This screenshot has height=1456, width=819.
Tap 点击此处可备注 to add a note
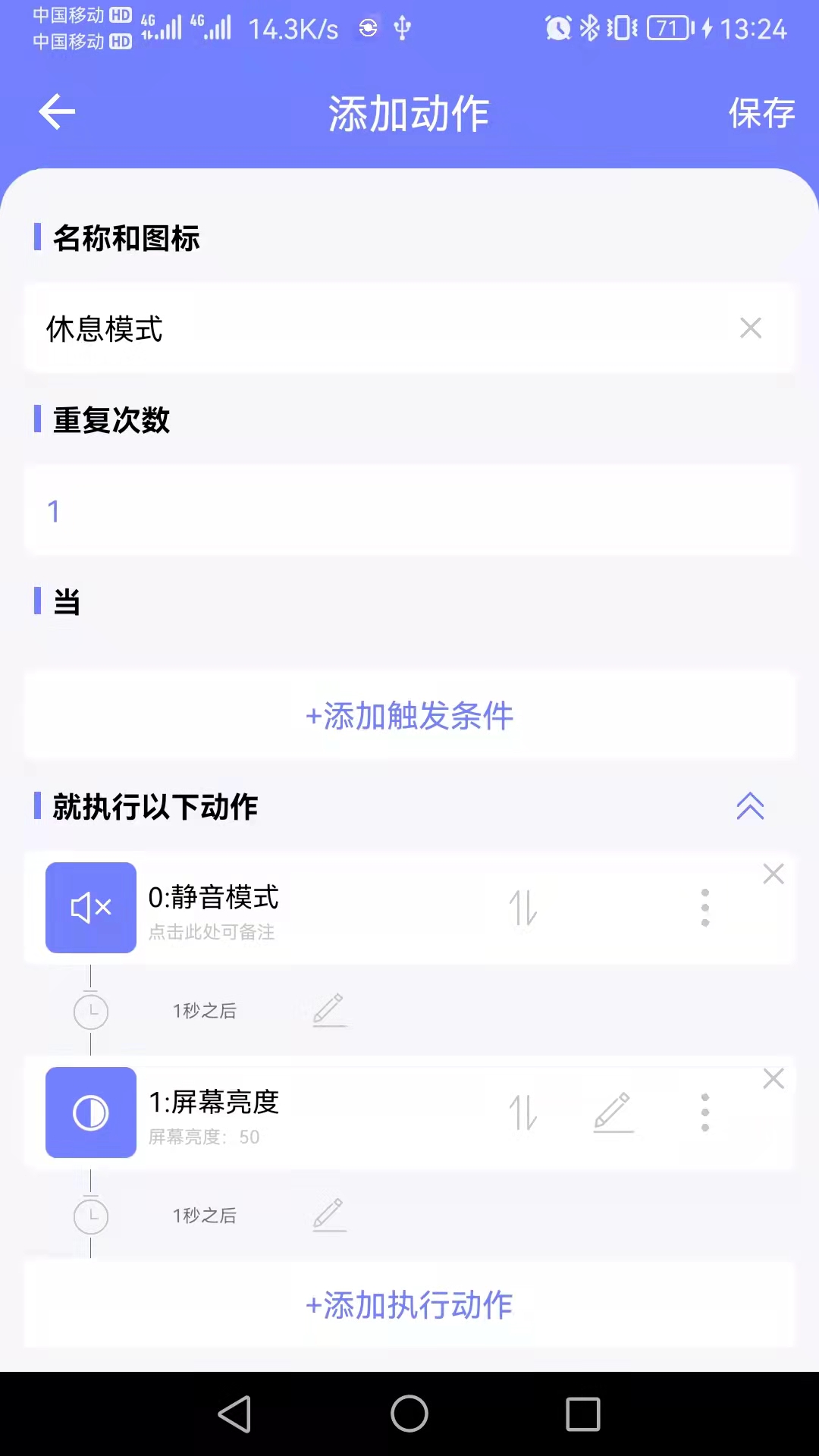212,932
